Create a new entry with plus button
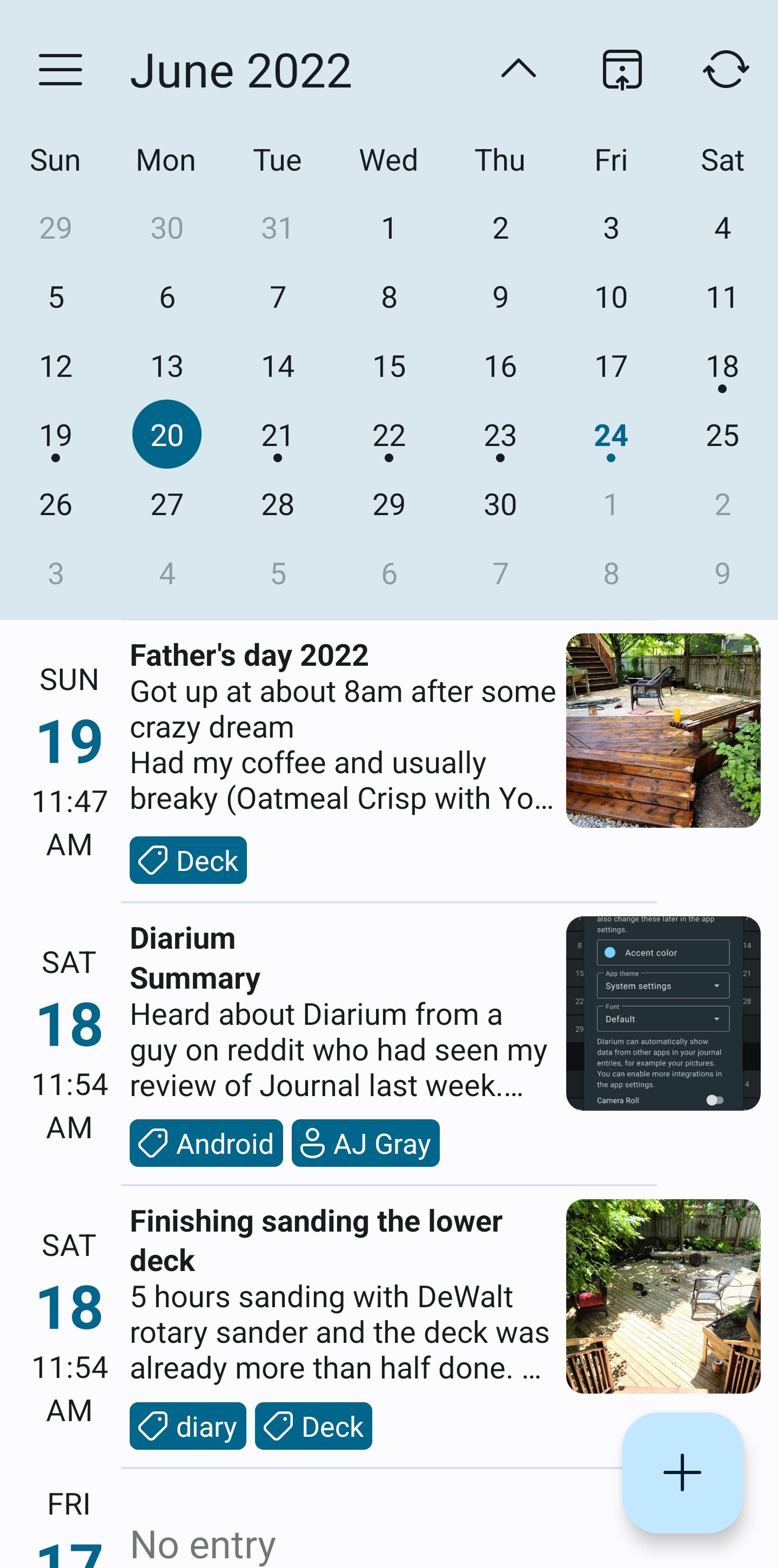The height and width of the screenshot is (1568, 778). pos(682,1472)
